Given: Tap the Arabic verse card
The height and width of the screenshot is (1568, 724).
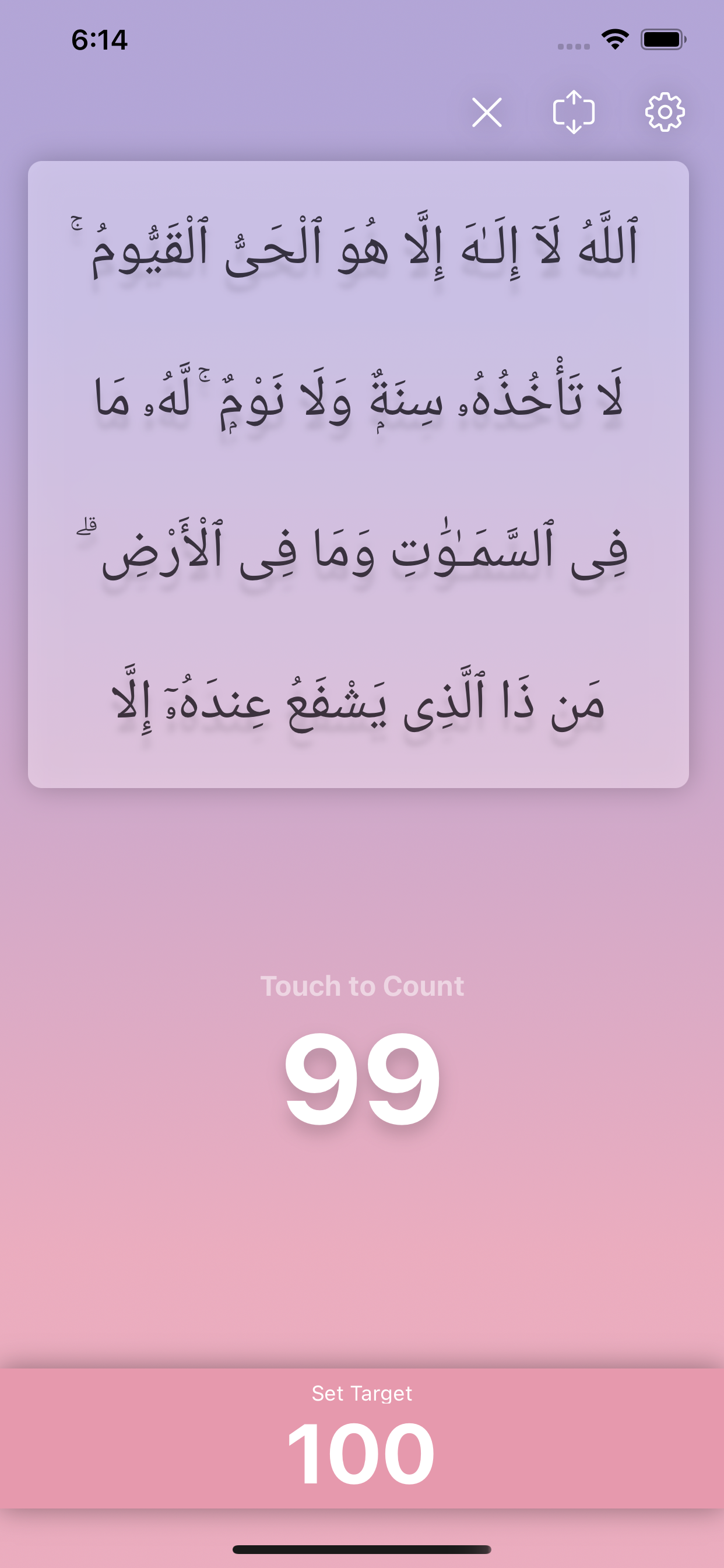Looking at the screenshot, I should (x=359, y=474).
